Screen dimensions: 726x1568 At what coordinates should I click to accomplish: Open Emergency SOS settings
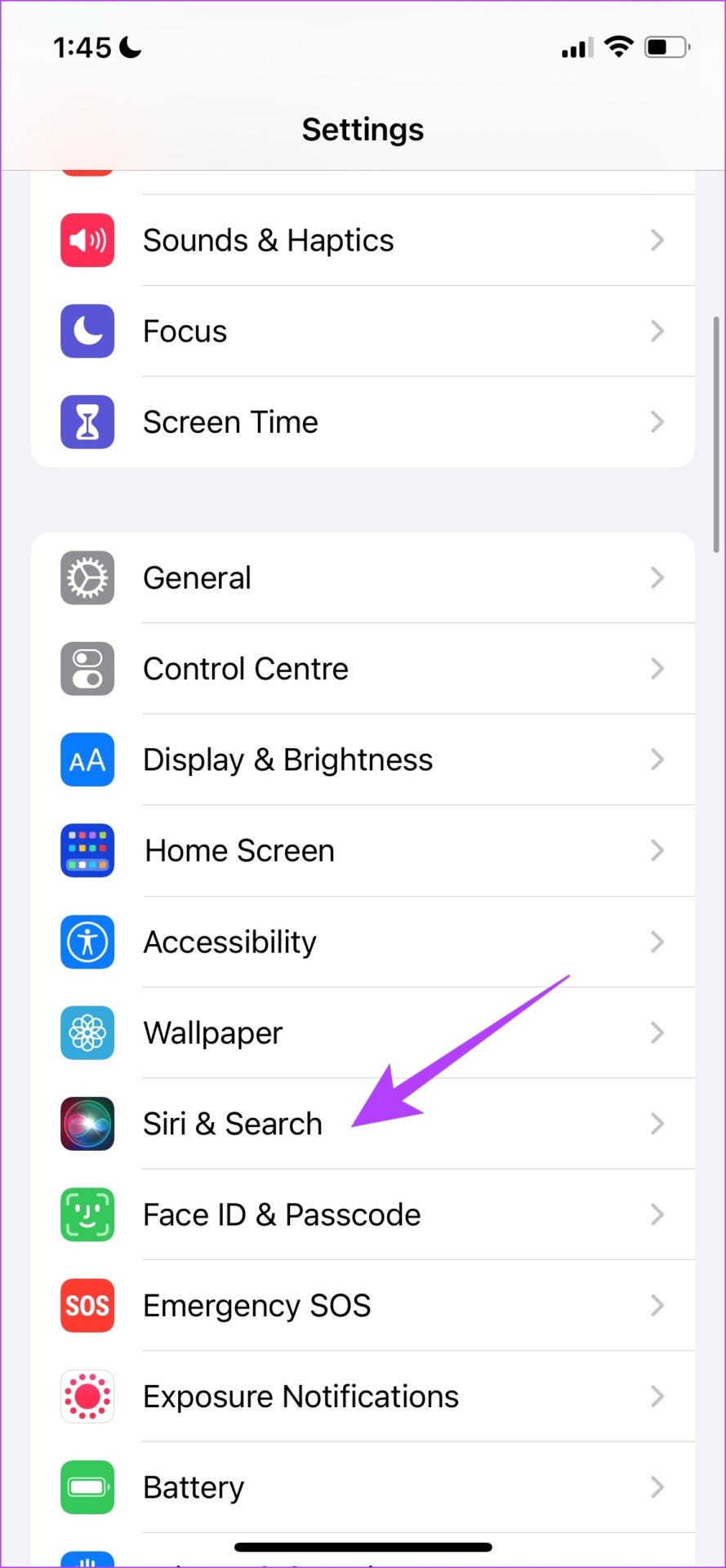(x=363, y=1306)
